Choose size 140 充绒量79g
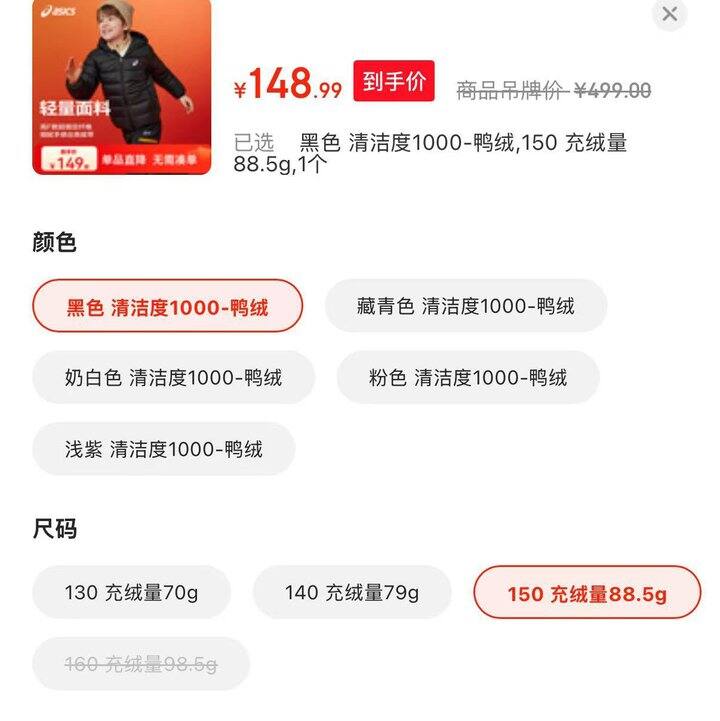The image size is (720, 721). (351, 592)
